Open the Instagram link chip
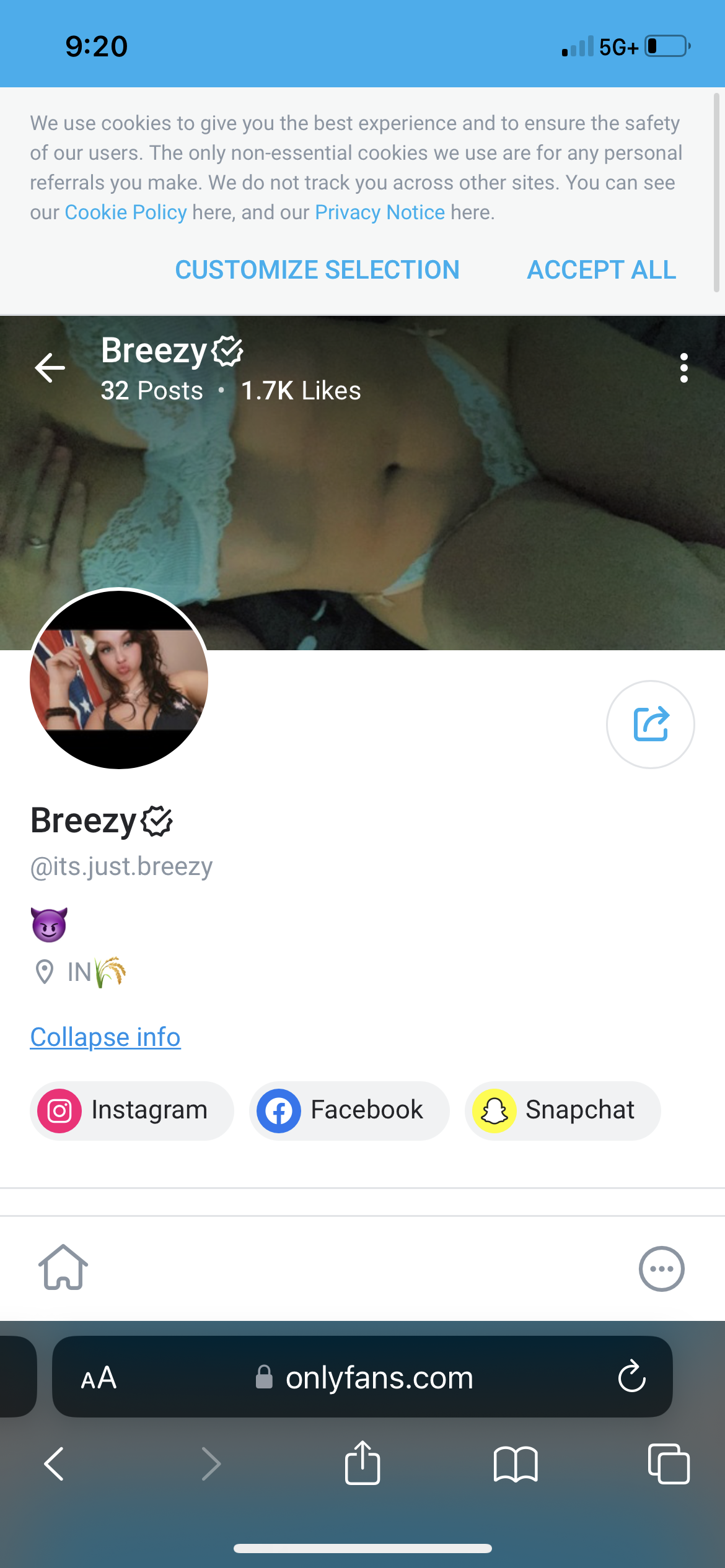 [131, 1110]
